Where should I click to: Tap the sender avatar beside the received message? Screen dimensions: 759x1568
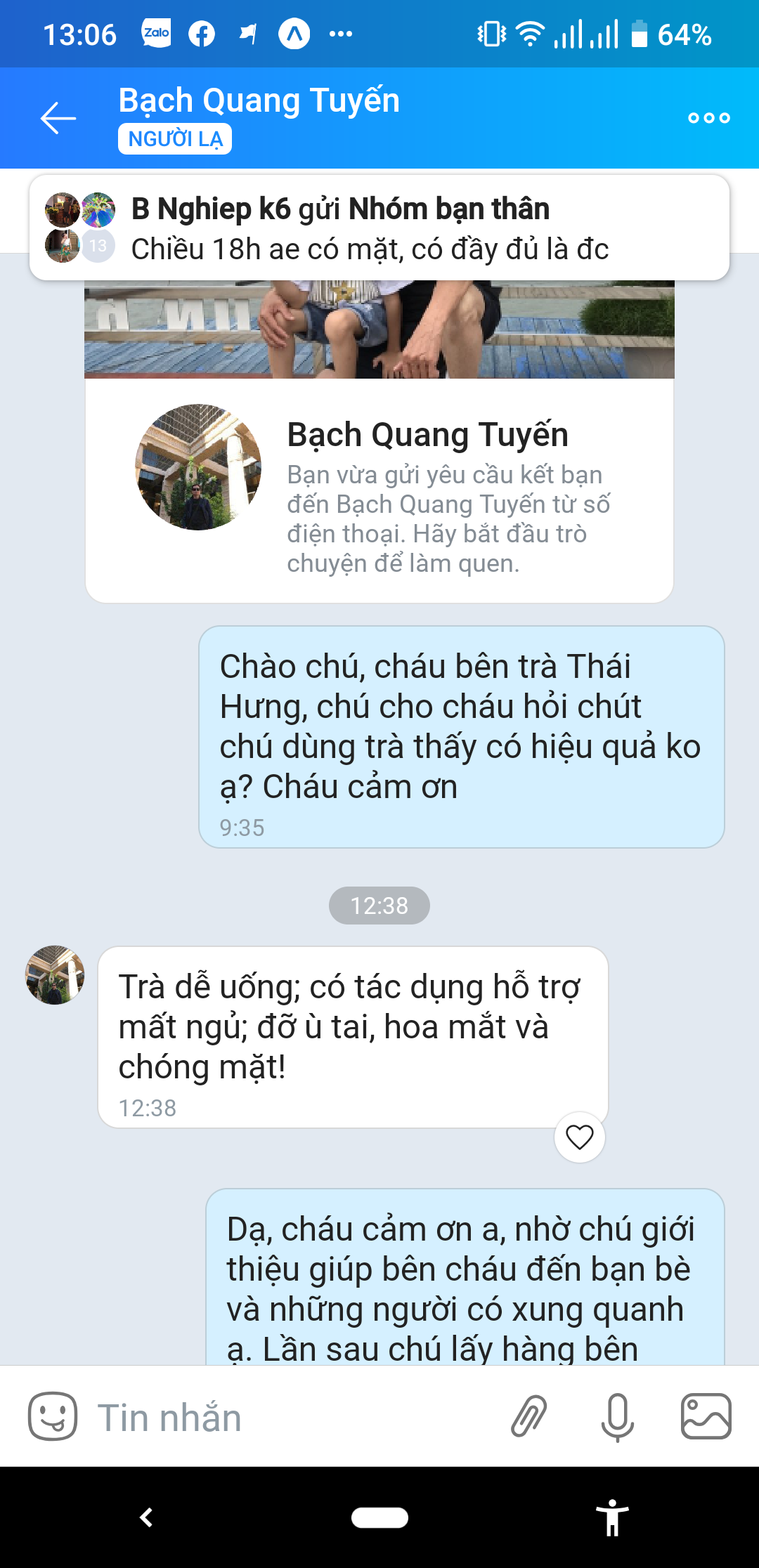(55, 975)
